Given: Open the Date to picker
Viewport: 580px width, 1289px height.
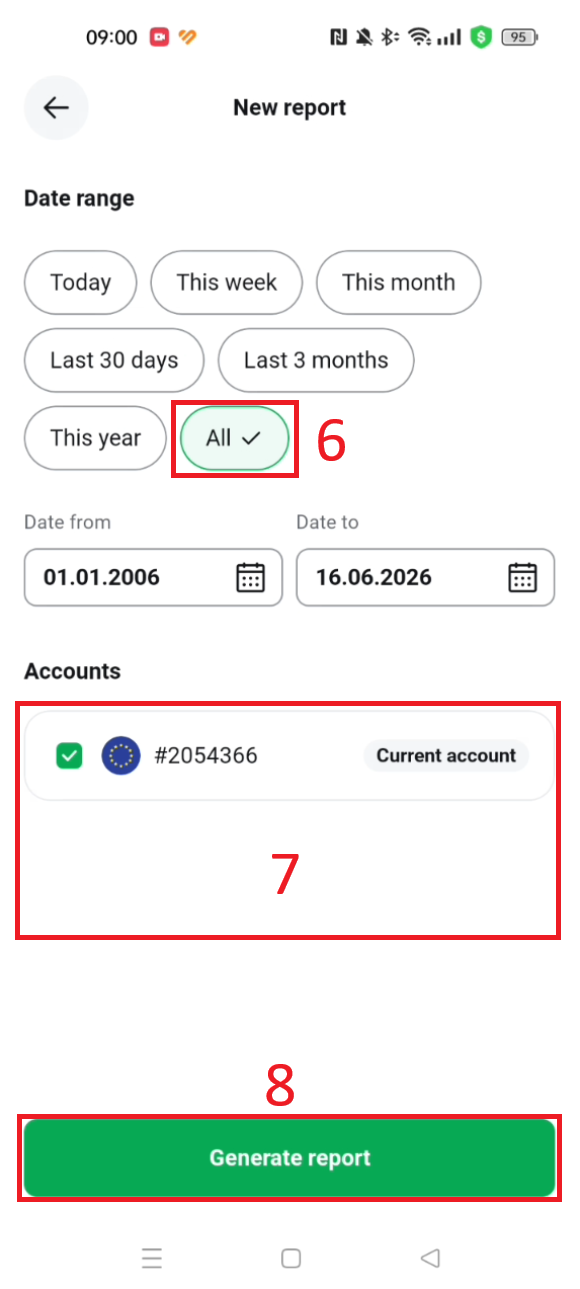Looking at the screenshot, I should click(425, 577).
